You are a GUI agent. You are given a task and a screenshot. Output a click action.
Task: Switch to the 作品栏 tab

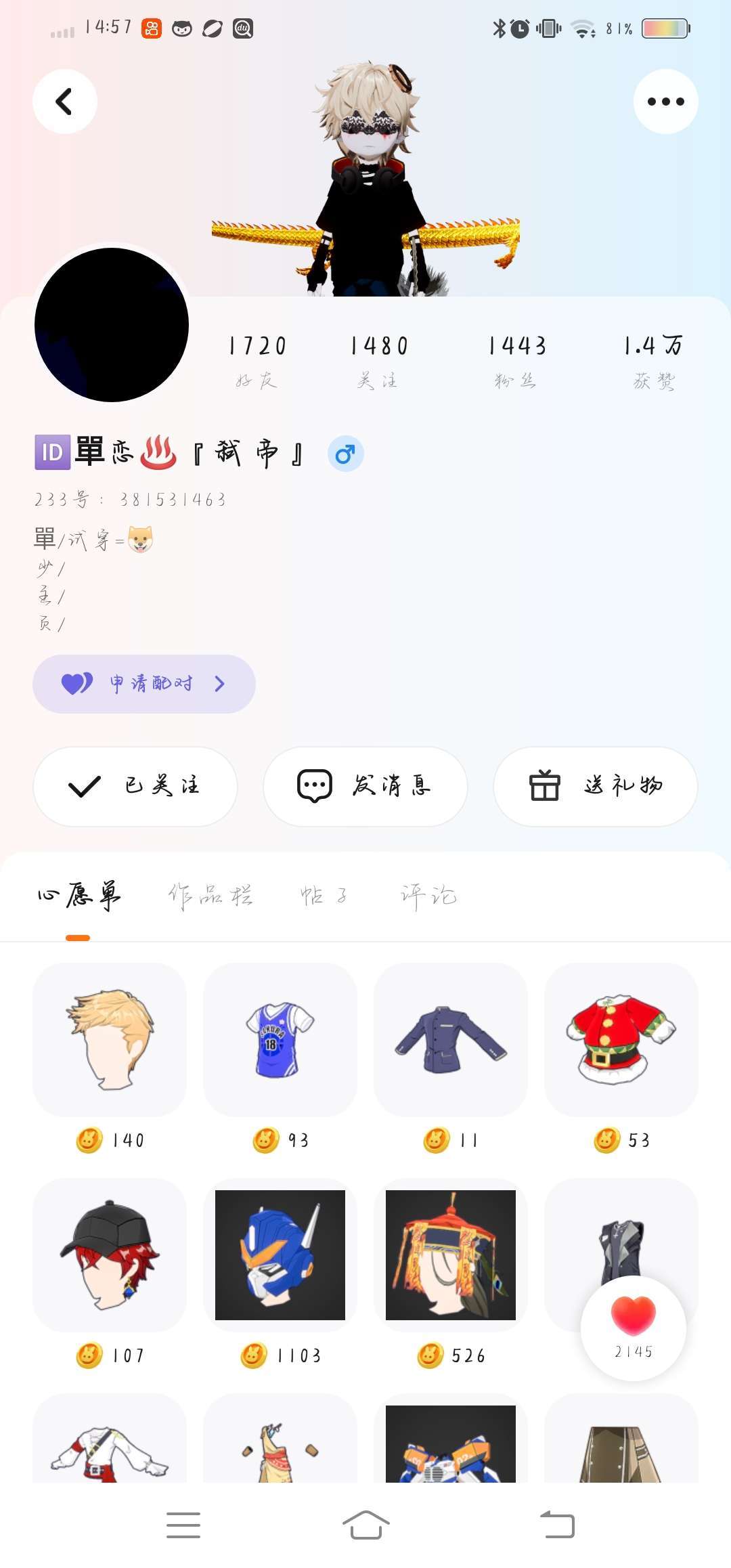click(211, 896)
